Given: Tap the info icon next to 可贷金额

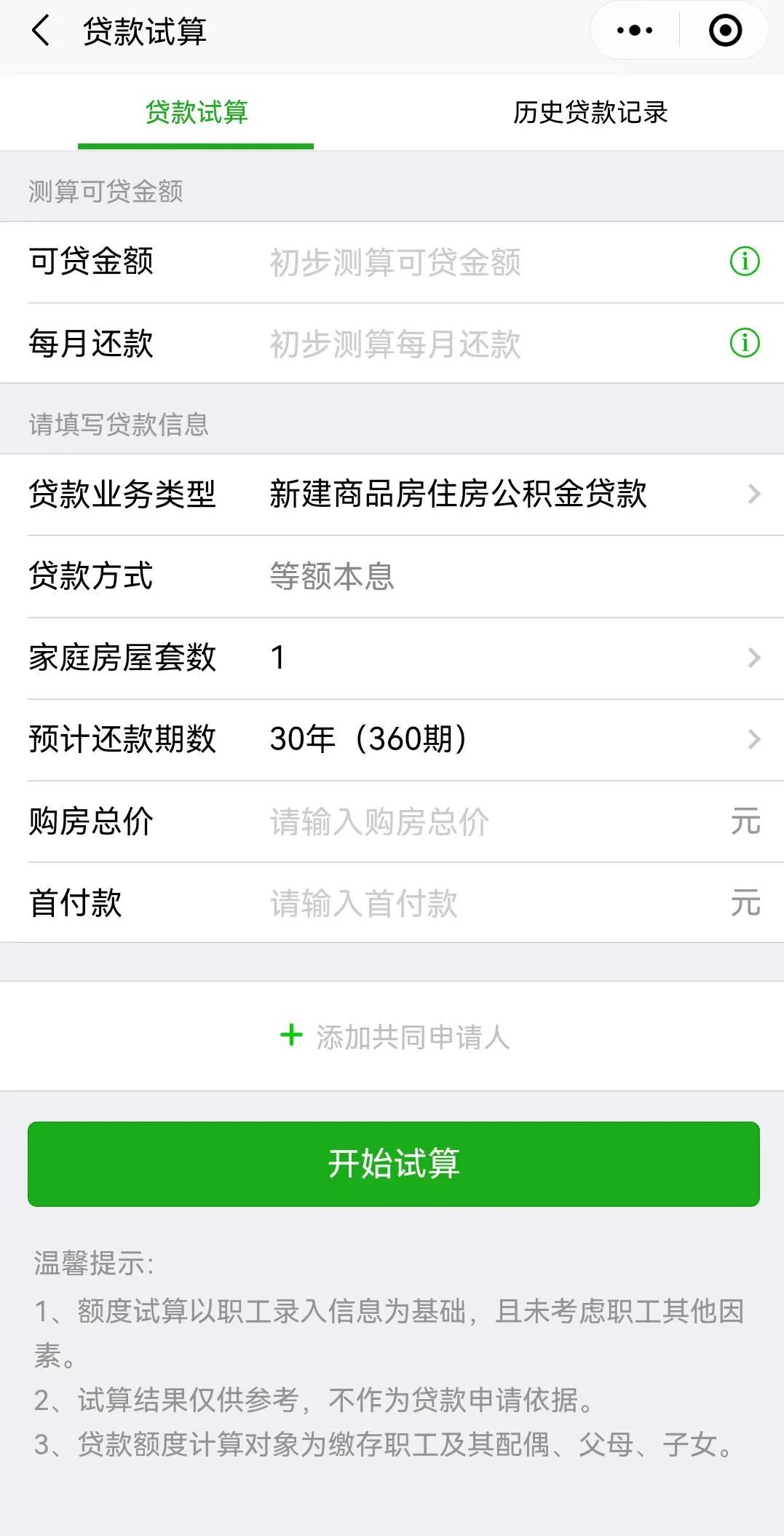Looking at the screenshot, I should [745, 261].
